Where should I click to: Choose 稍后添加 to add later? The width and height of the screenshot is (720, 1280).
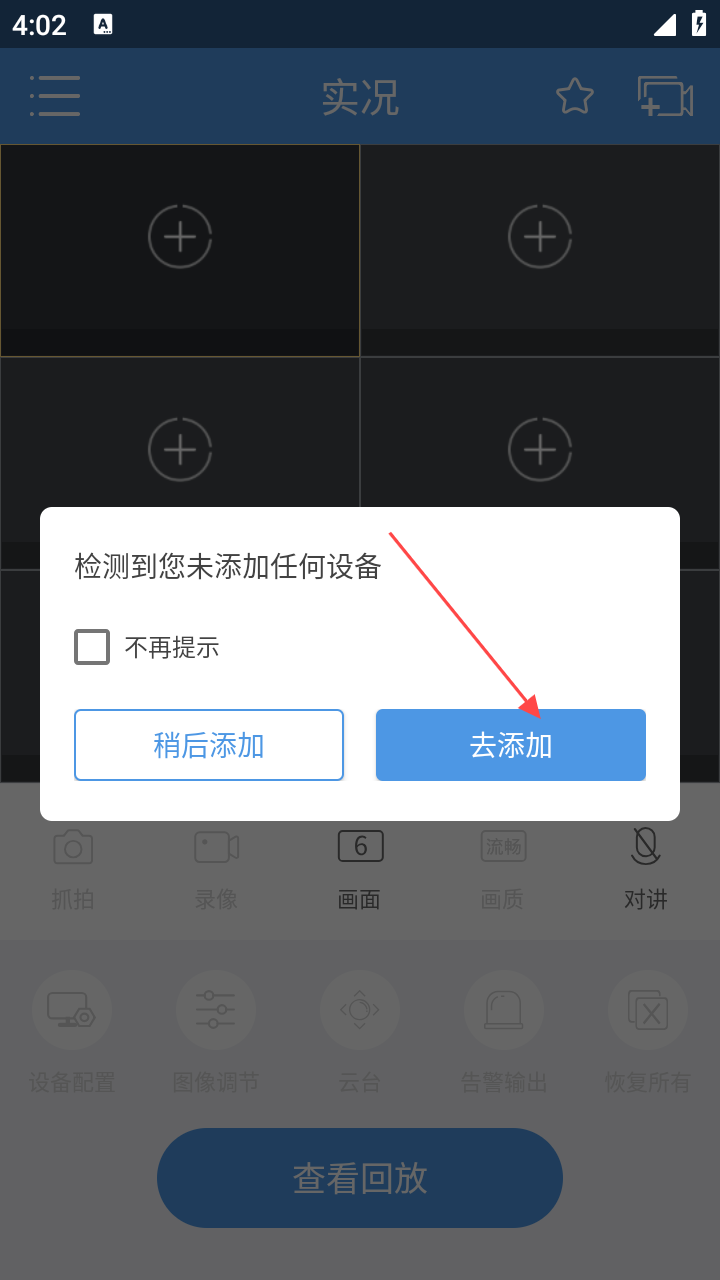(209, 745)
